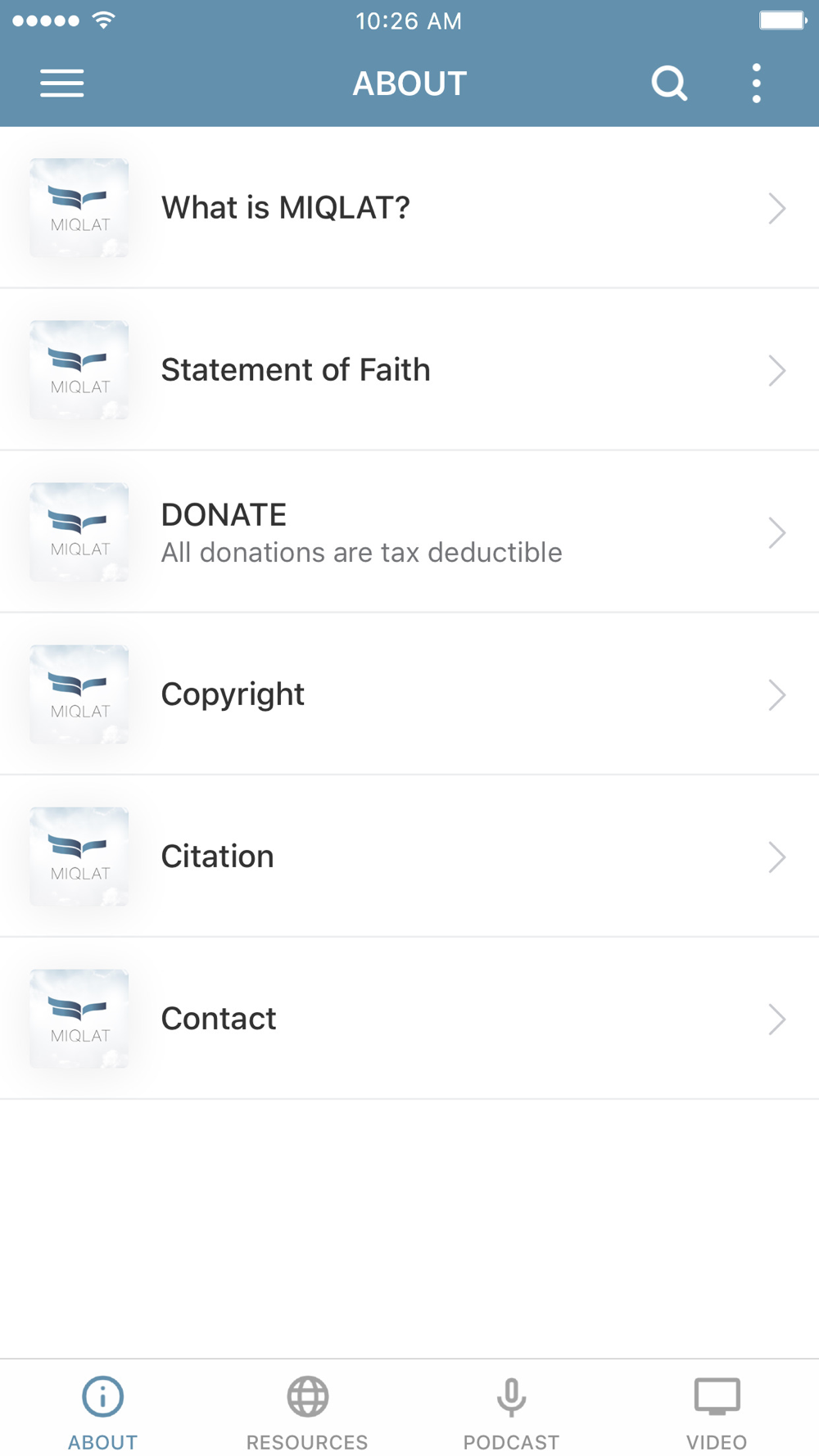Open the DONATE row

coord(409,532)
